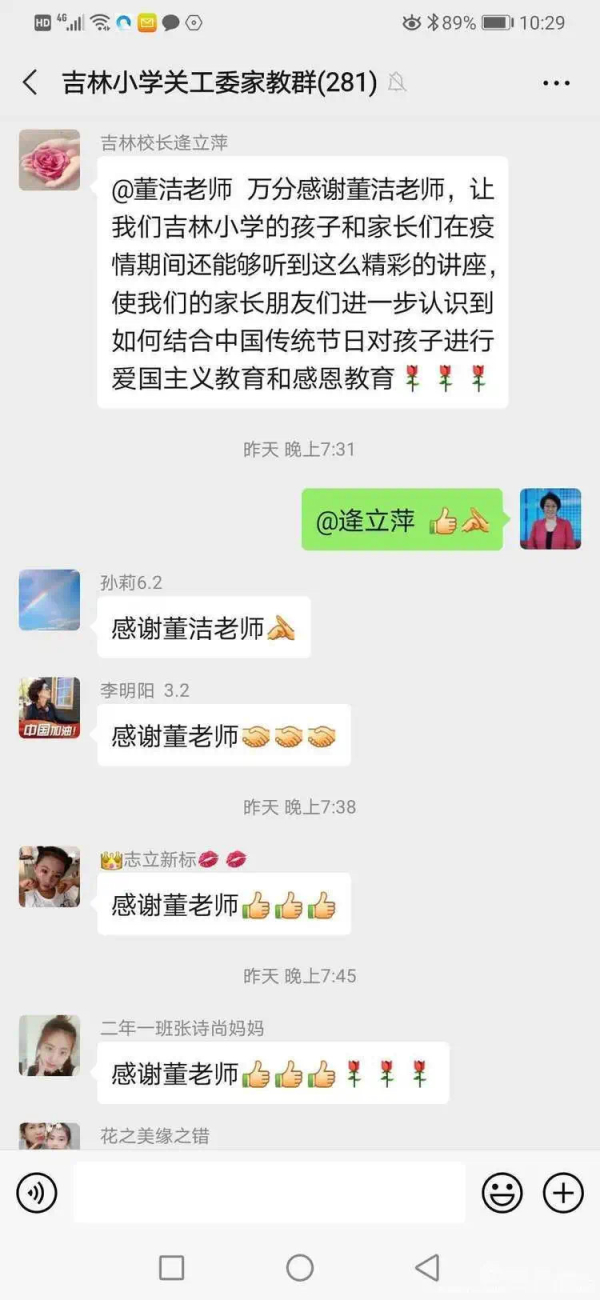
Task: Open 吉林校长逄立萍's avatar profile
Action: (x=49, y=160)
